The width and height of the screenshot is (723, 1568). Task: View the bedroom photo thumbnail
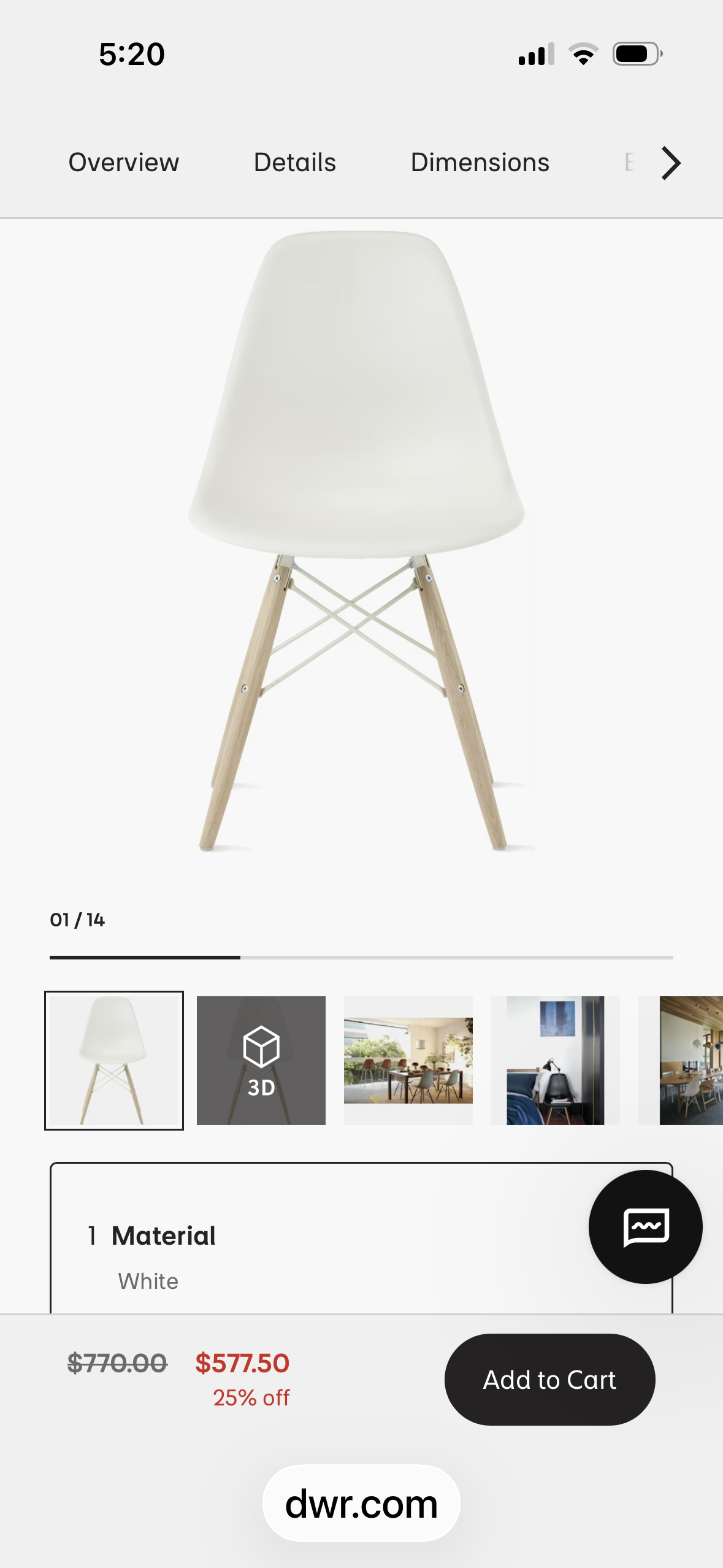(556, 1060)
